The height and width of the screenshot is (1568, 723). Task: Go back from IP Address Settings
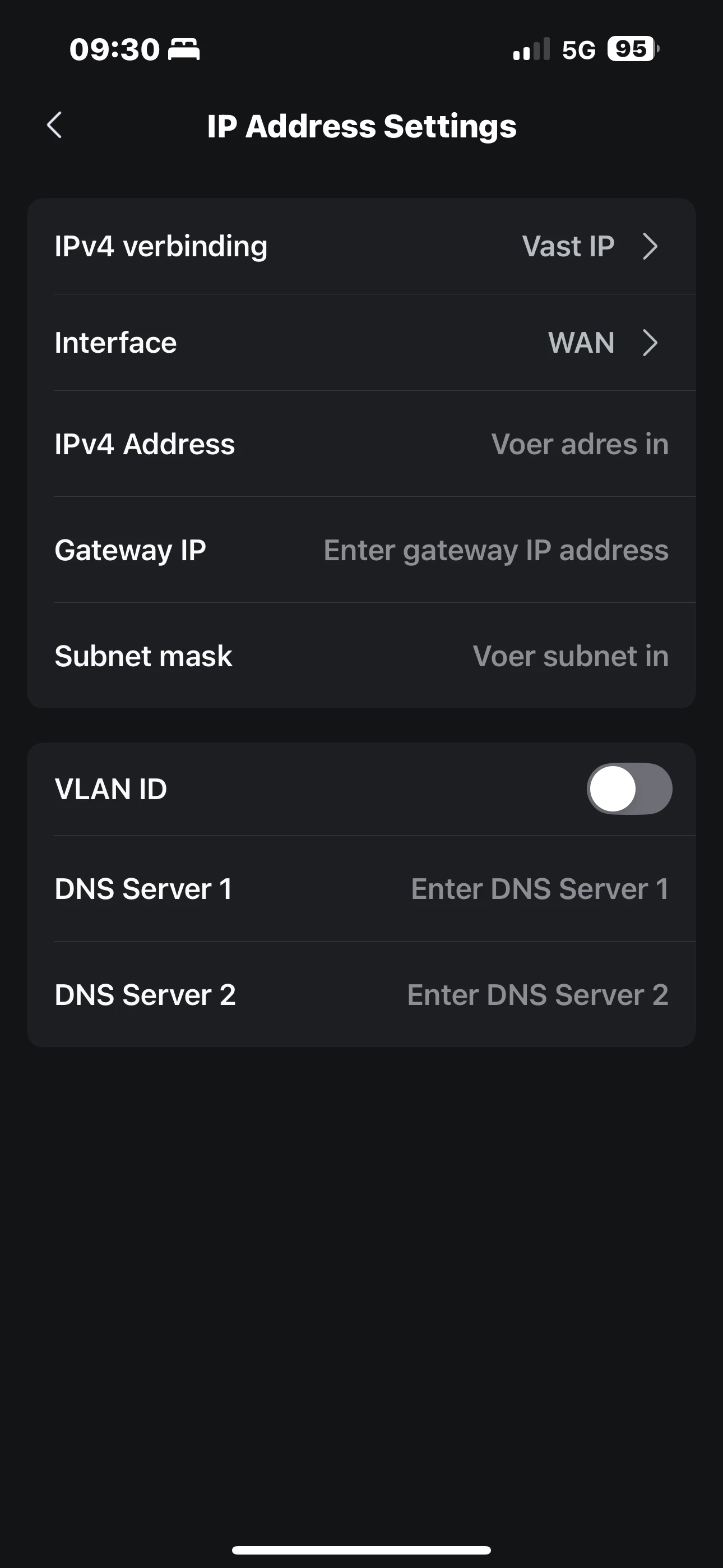55,126
